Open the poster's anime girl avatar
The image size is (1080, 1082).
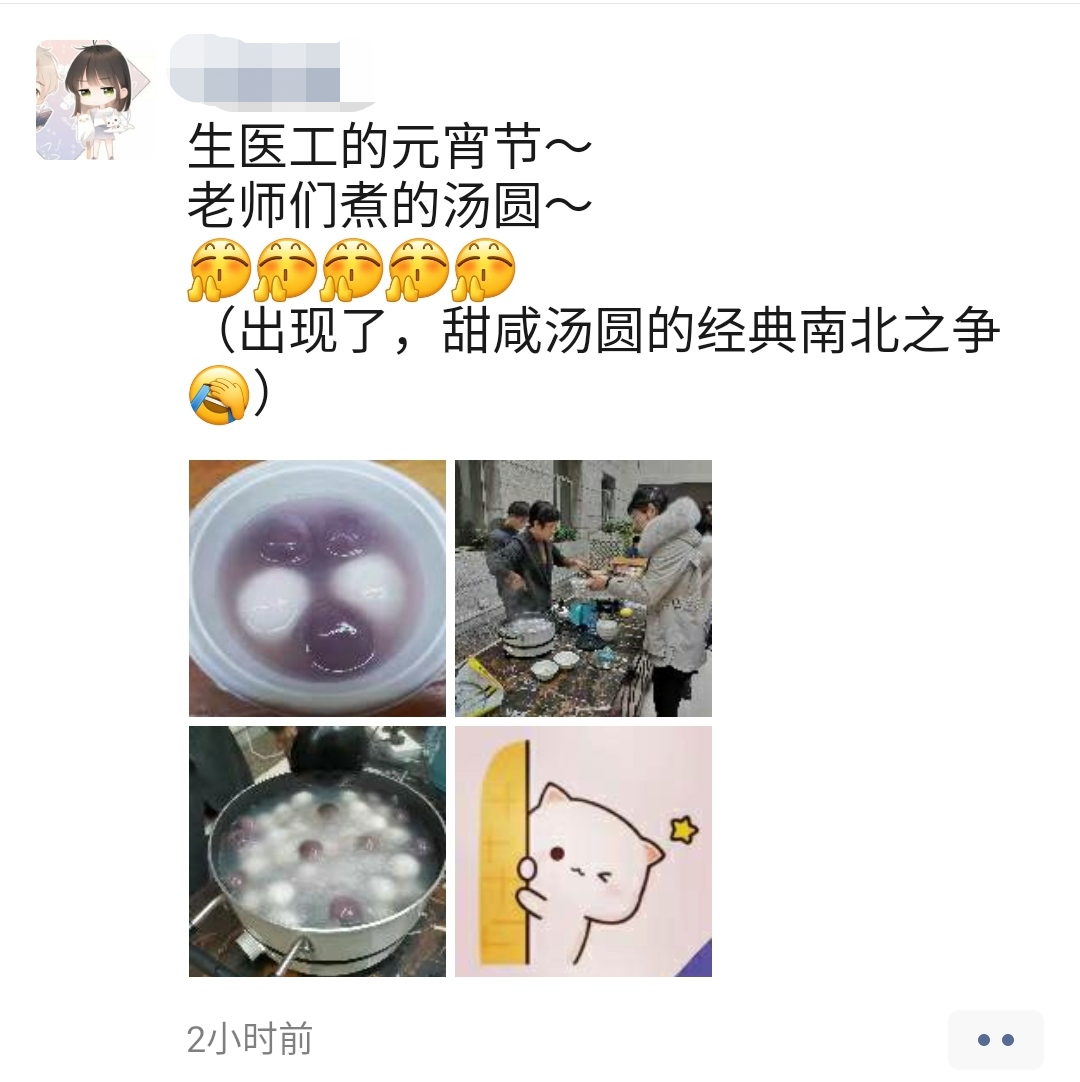point(96,100)
